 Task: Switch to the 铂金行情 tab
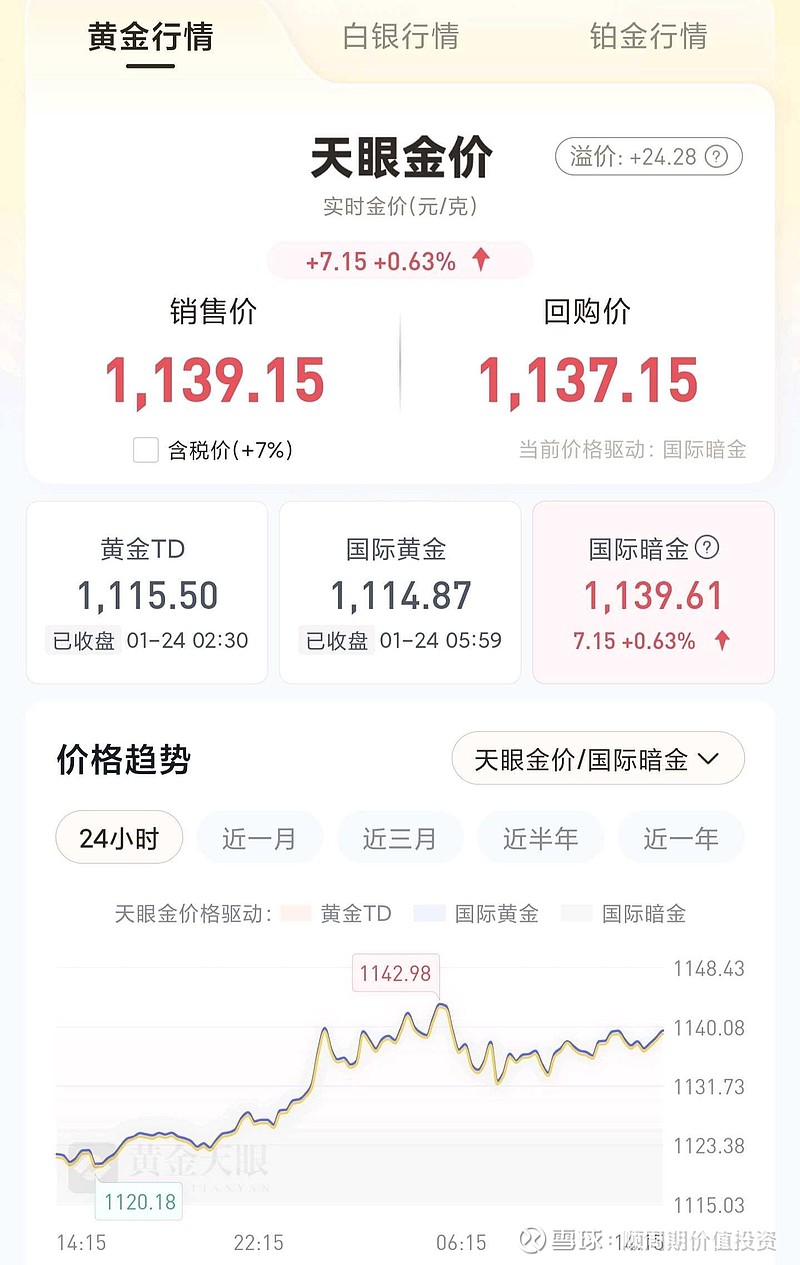click(649, 37)
